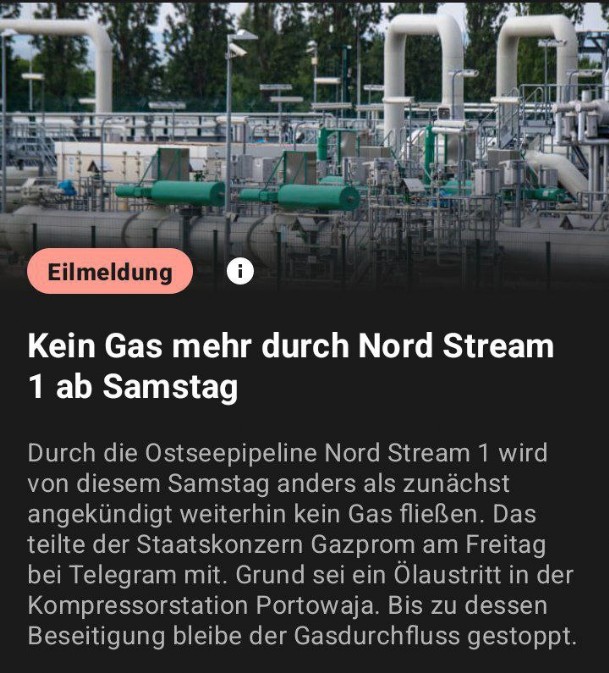Tap the Eilmeldung chip
This screenshot has width=609, height=673.
110,271
